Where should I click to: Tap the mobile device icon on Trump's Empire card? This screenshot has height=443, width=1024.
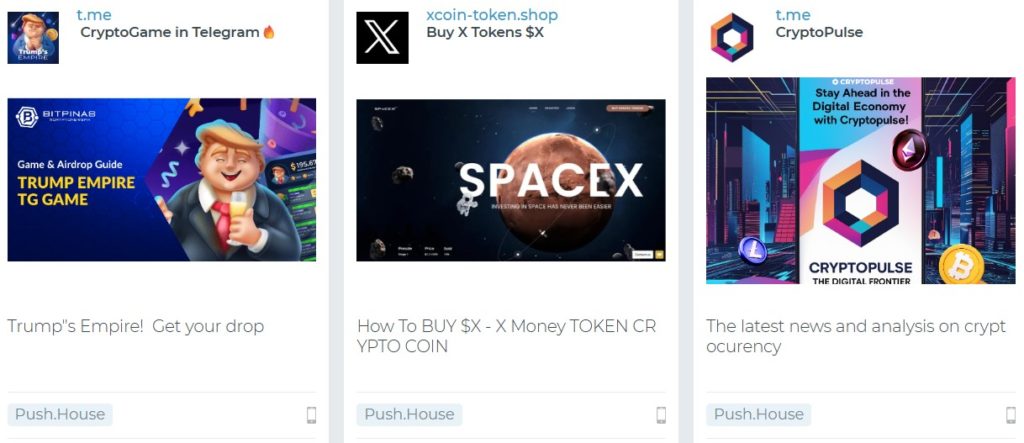tap(311, 415)
